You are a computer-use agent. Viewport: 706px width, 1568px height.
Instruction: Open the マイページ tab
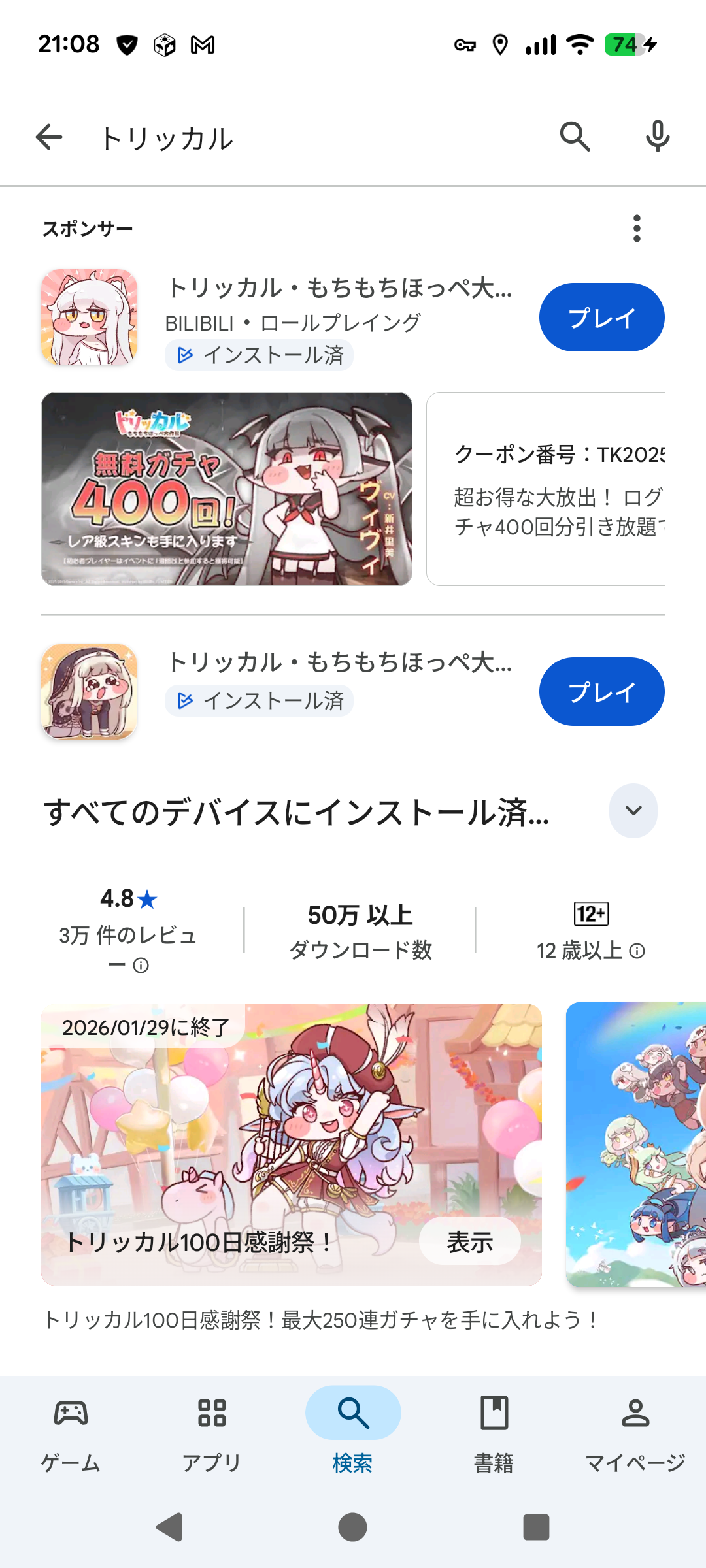tap(635, 1431)
